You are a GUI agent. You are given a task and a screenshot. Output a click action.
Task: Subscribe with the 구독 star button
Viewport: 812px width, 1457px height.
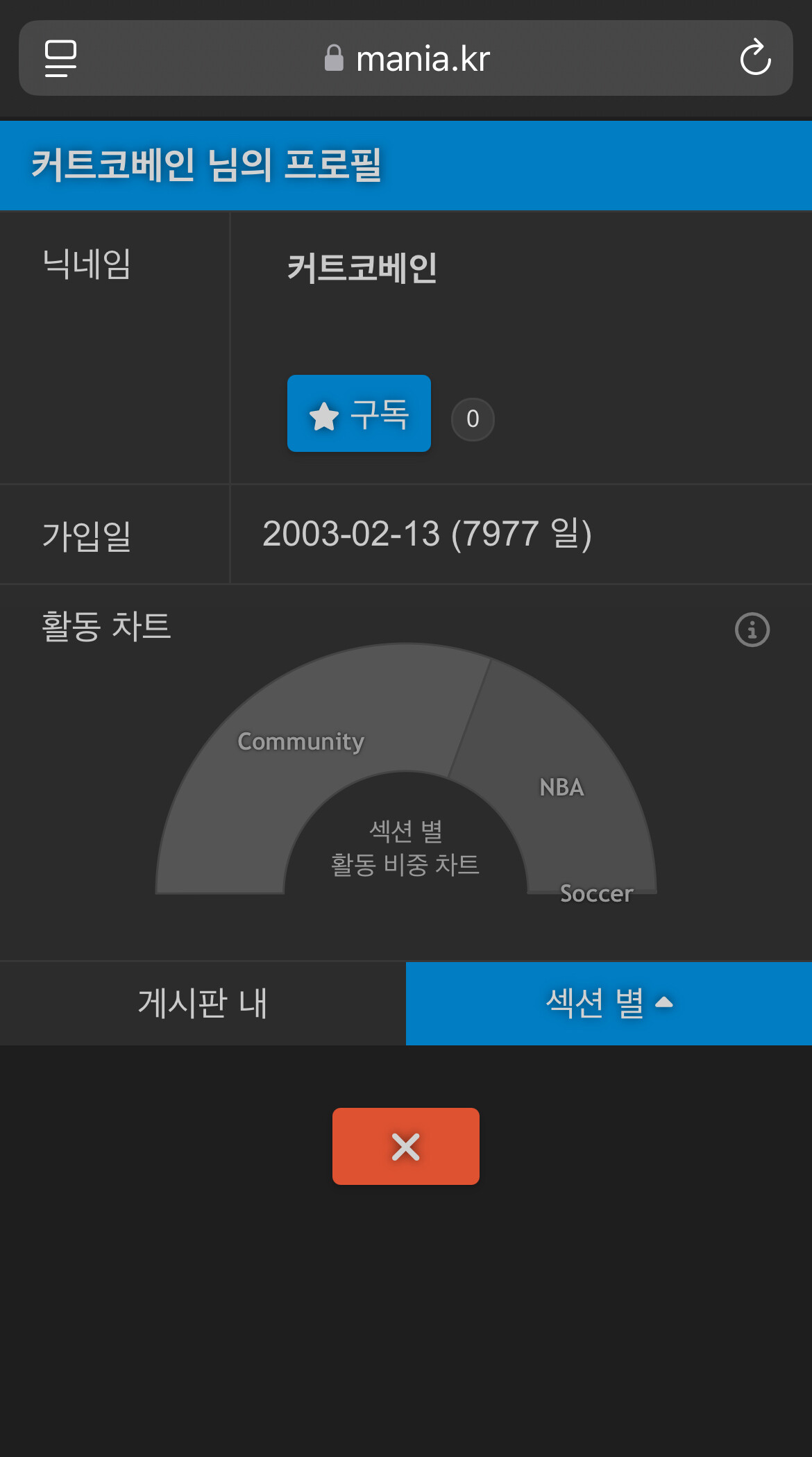359,414
